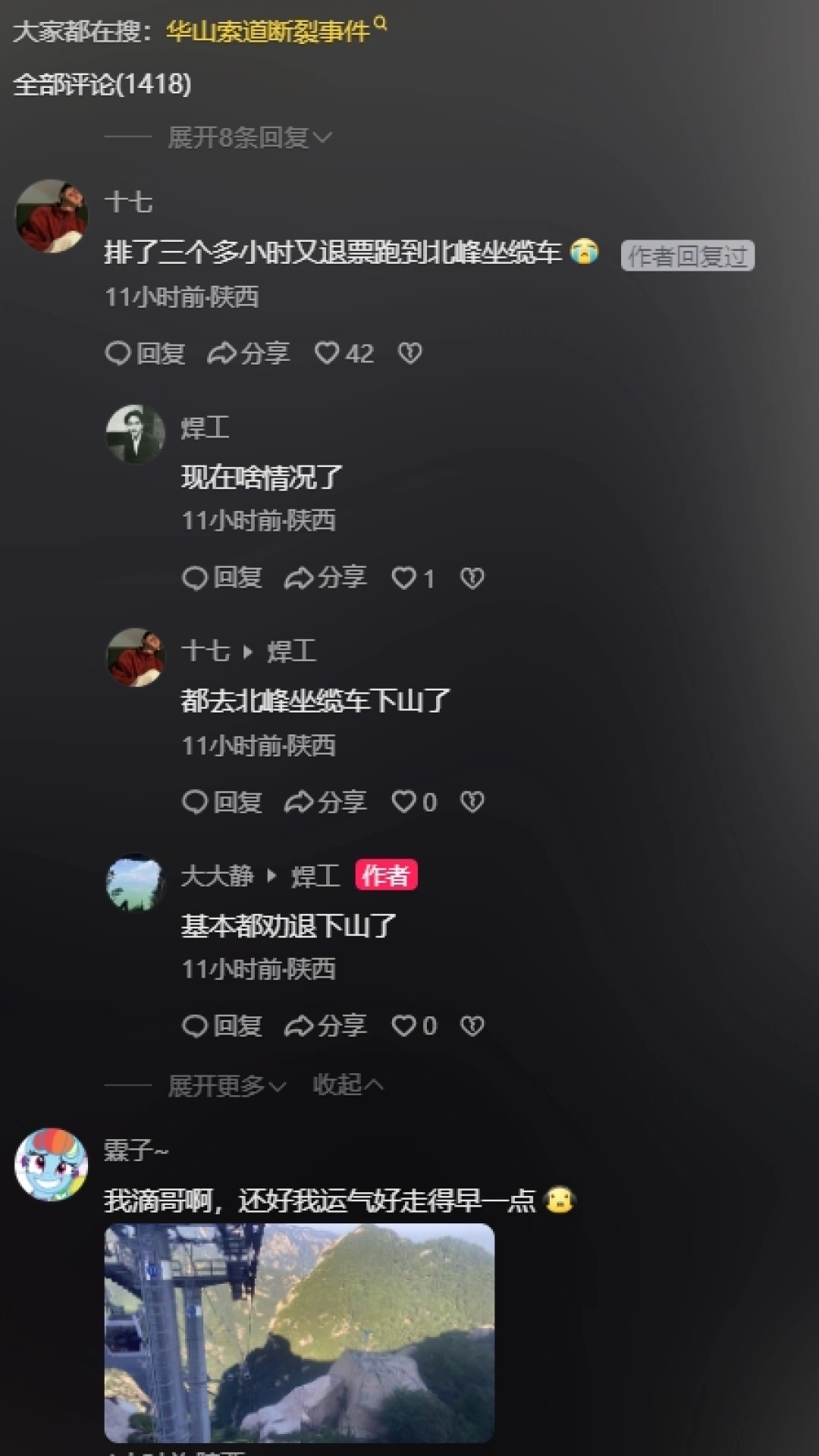Open 焊工's profile avatar
Screen dimensions: 819x1456
tap(135, 434)
